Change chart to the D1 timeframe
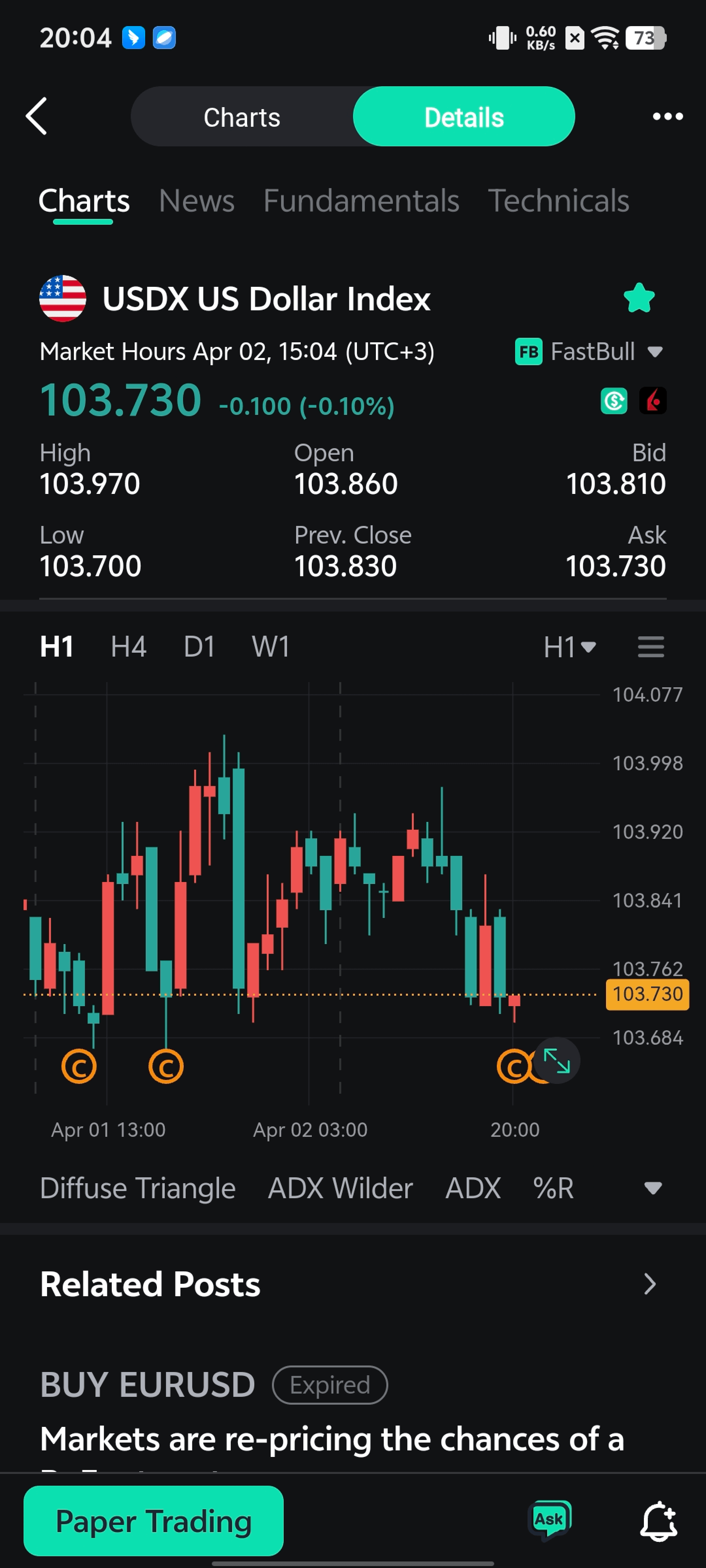The width and height of the screenshot is (706, 1568). (199, 646)
